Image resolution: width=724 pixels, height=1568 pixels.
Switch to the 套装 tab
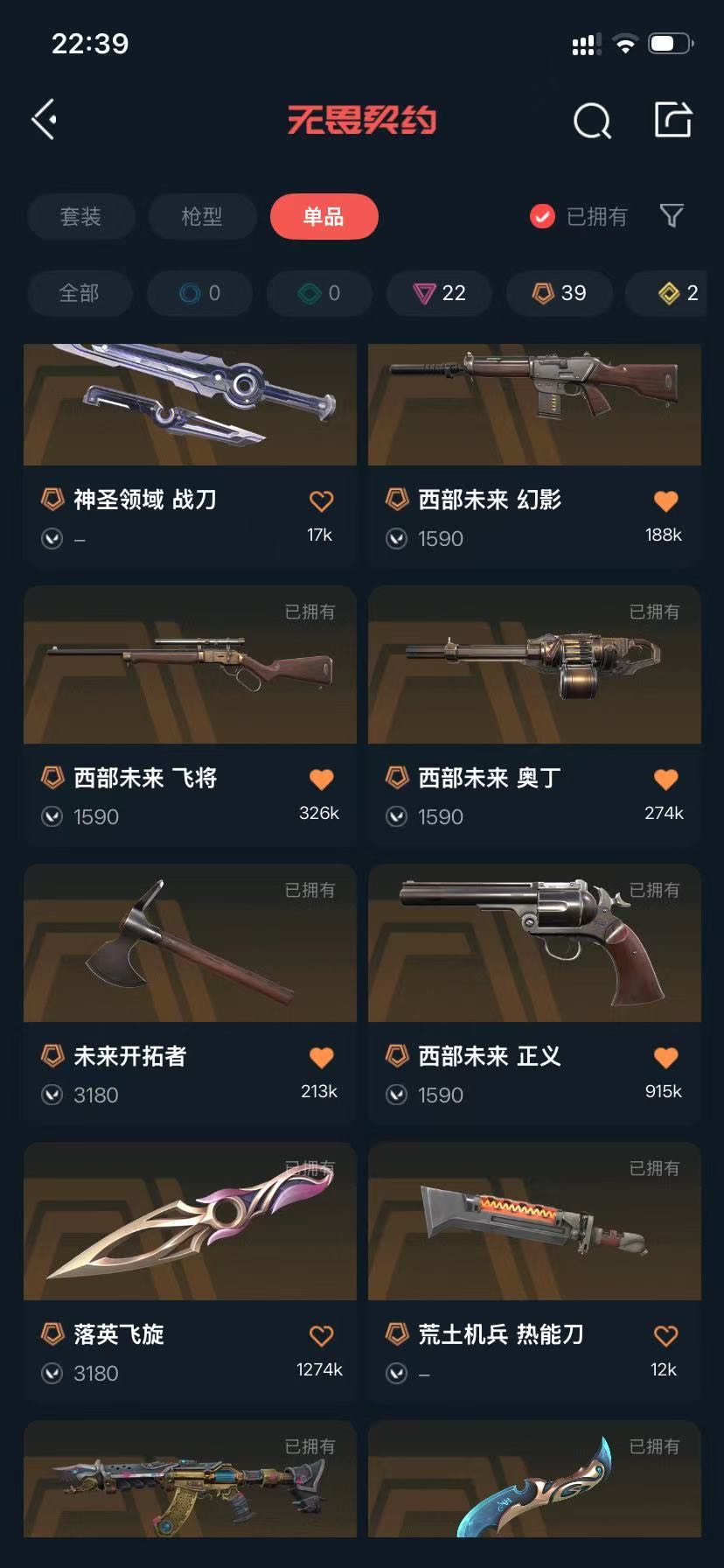coord(80,216)
